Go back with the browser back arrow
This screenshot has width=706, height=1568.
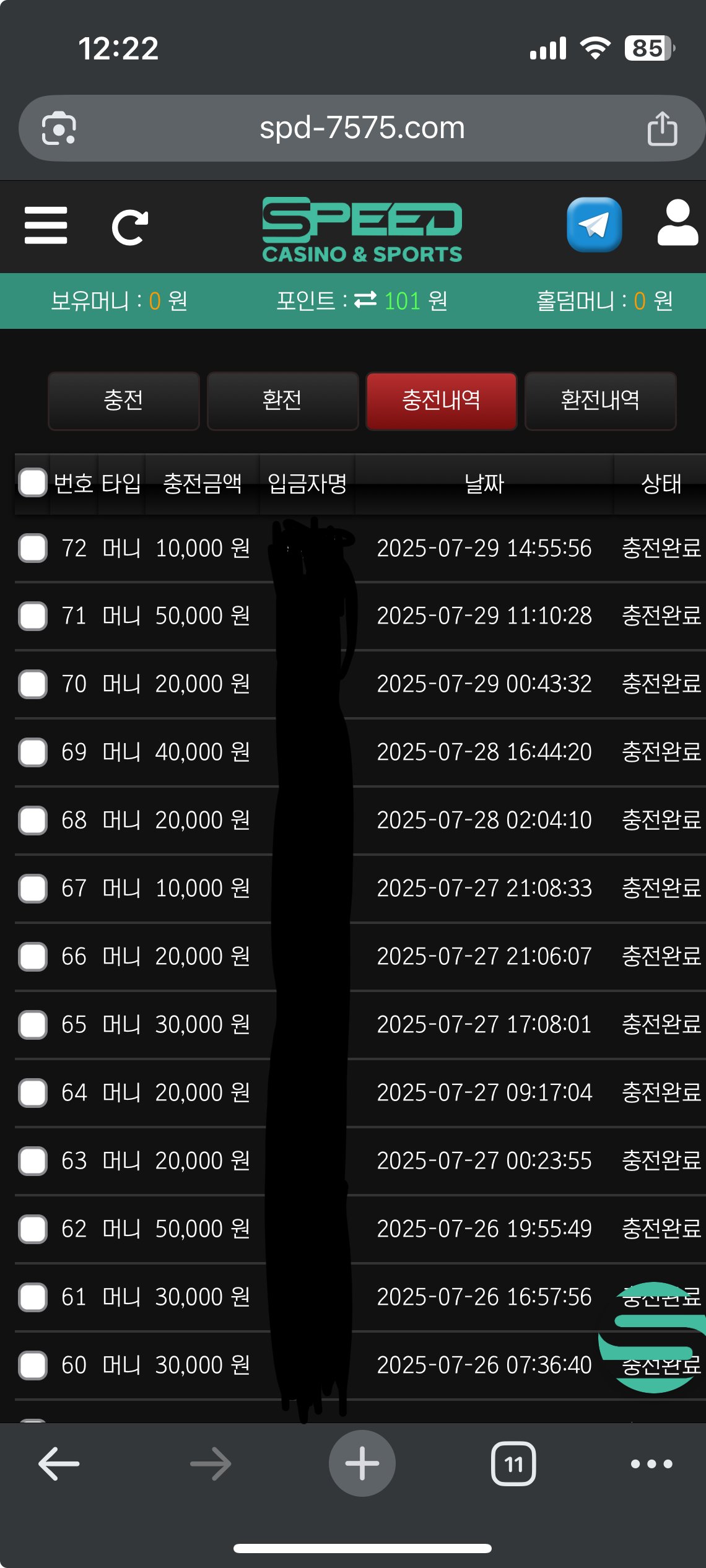pos(59,1464)
